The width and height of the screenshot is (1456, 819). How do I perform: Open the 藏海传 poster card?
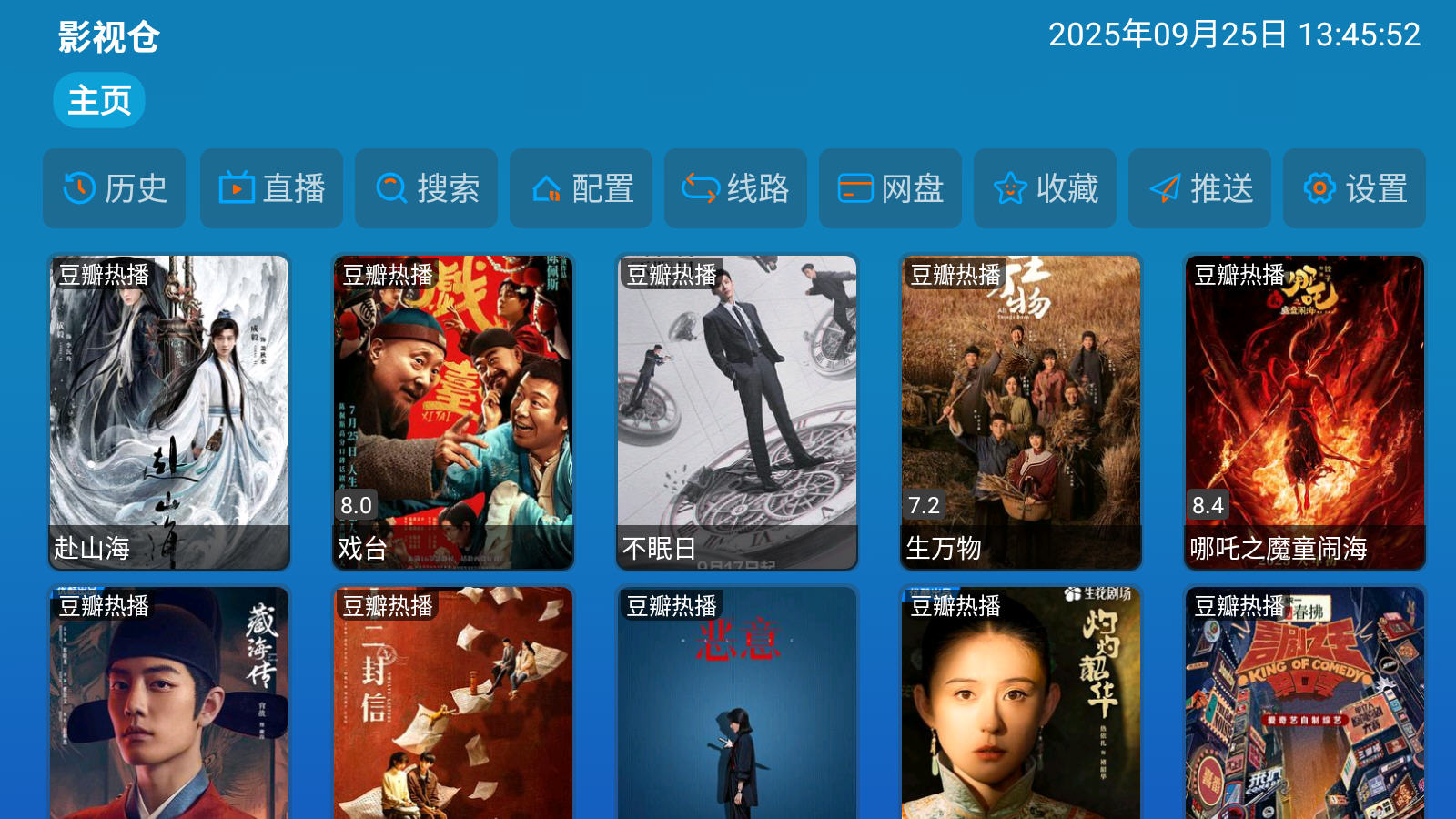click(x=169, y=705)
